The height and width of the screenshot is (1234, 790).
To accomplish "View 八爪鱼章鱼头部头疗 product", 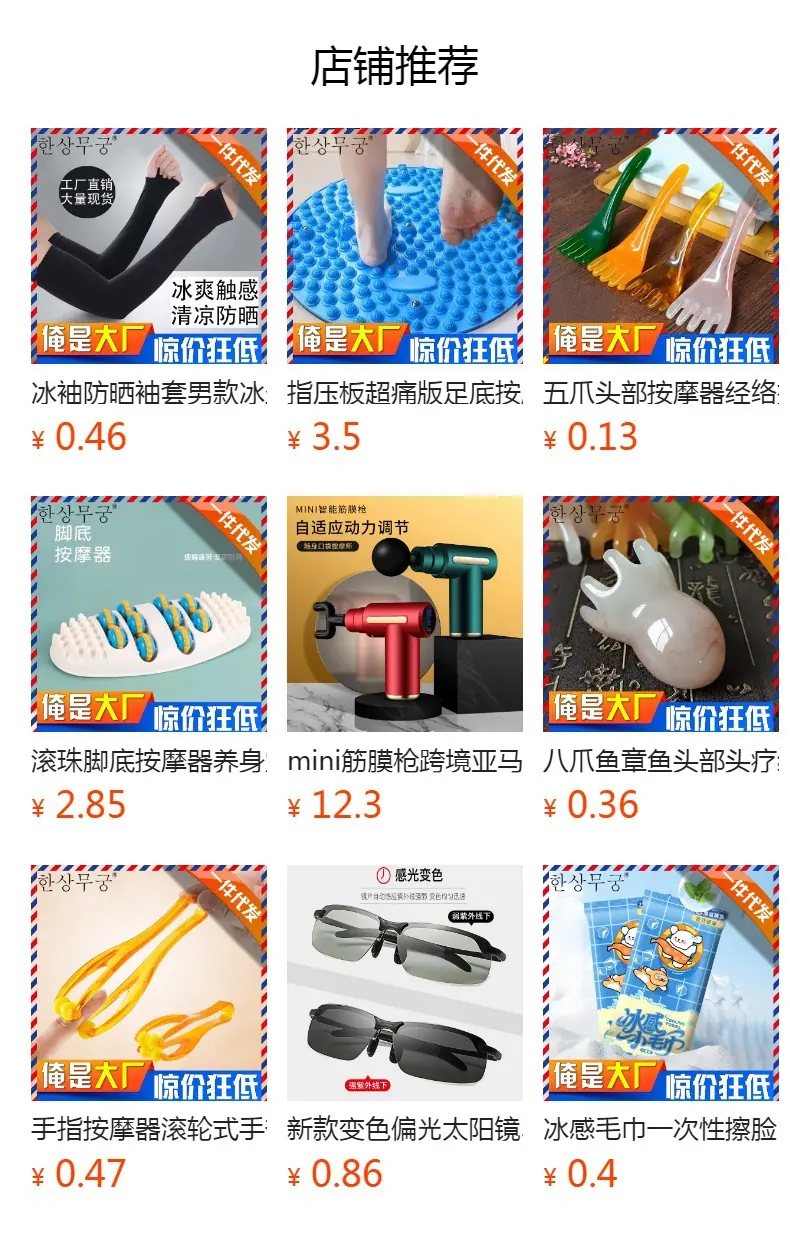I will pos(661,659).
